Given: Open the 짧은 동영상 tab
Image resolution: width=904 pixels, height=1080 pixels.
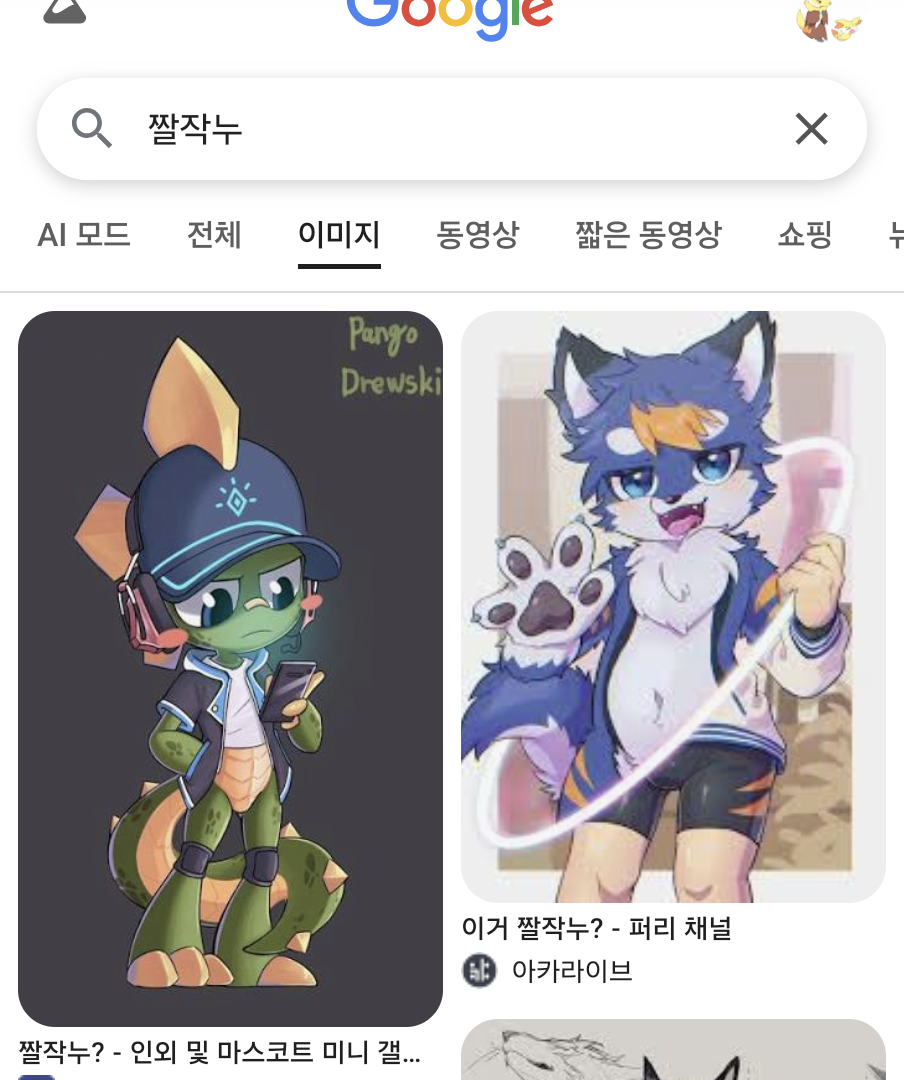Looking at the screenshot, I should pos(648,235).
